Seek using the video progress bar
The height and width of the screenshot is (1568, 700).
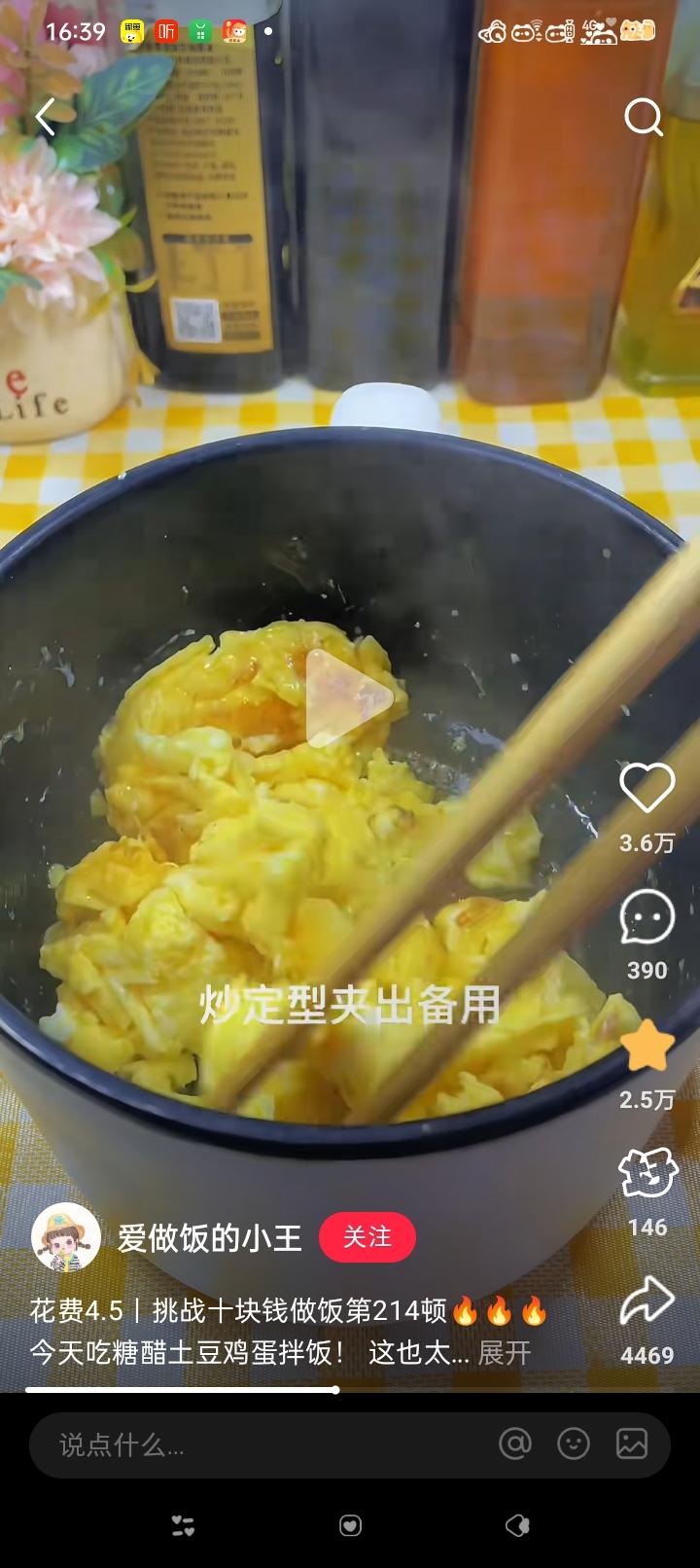pyautogui.click(x=335, y=1390)
